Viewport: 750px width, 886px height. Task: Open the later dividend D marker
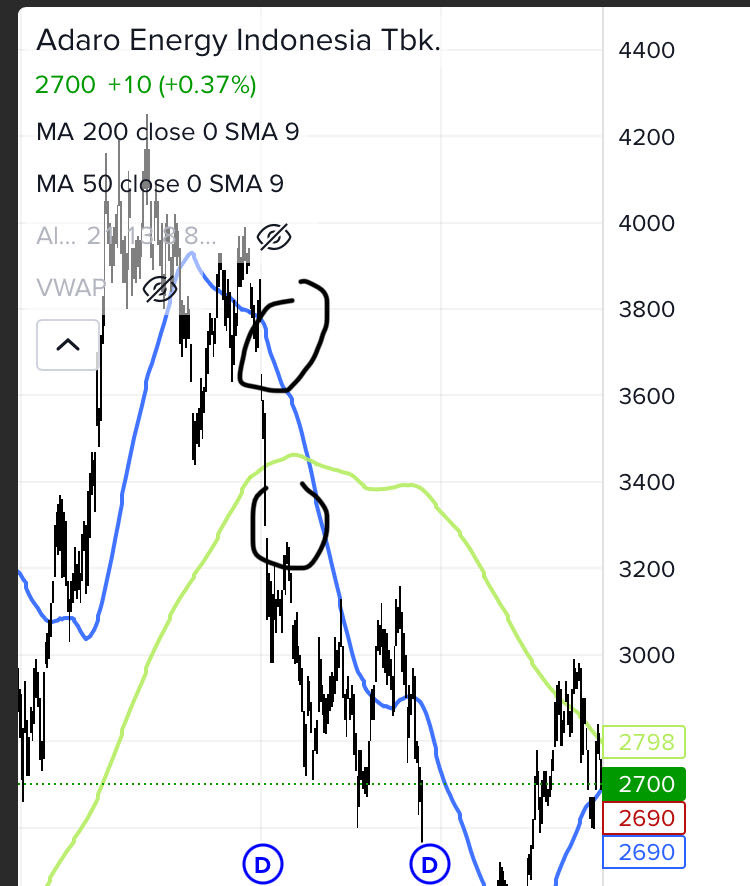(x=430, y=862)
